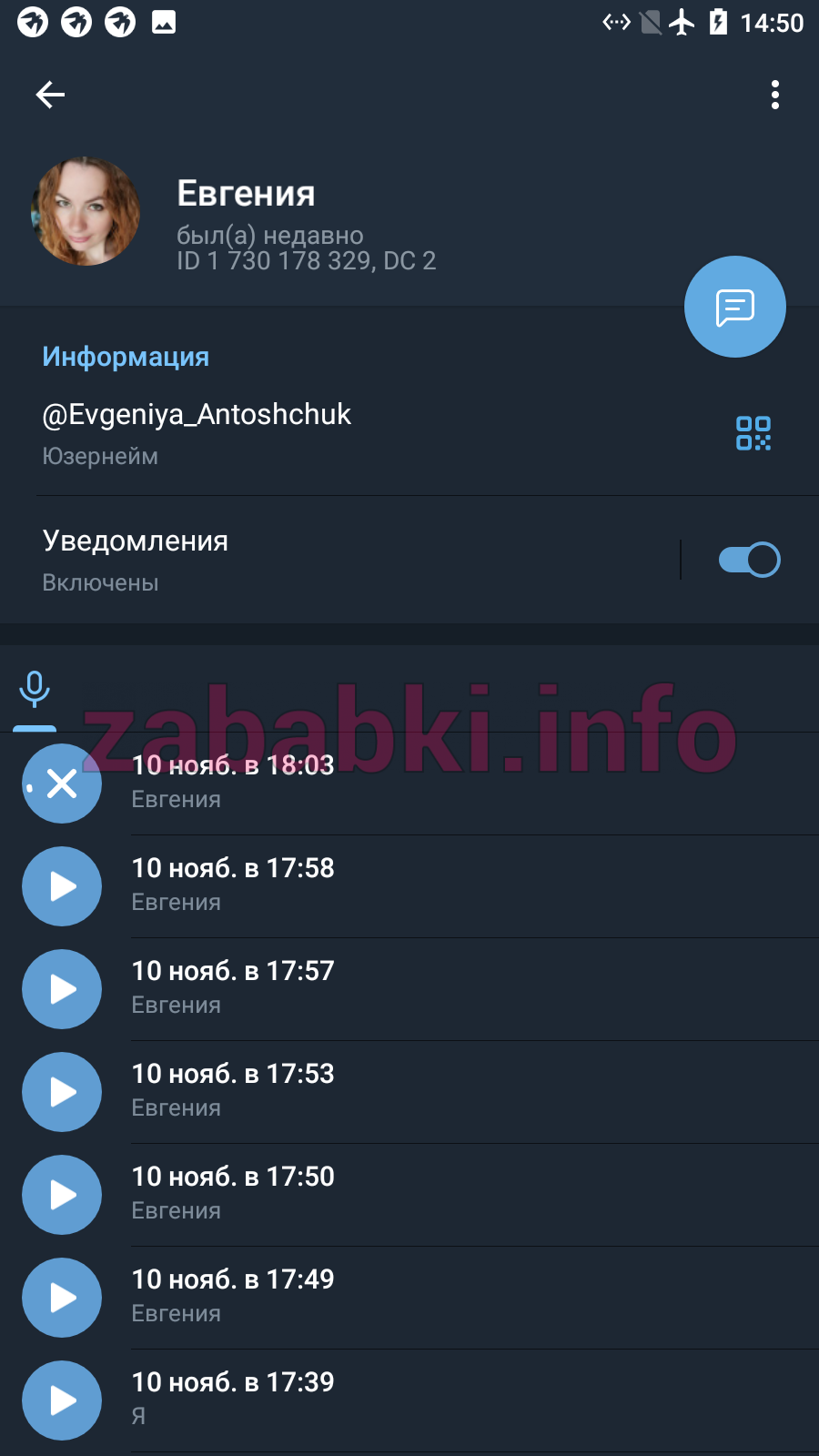Screen dimensions: 819x1456
Task: Select the voice messages microphone tab
Action: coord(35,689)
